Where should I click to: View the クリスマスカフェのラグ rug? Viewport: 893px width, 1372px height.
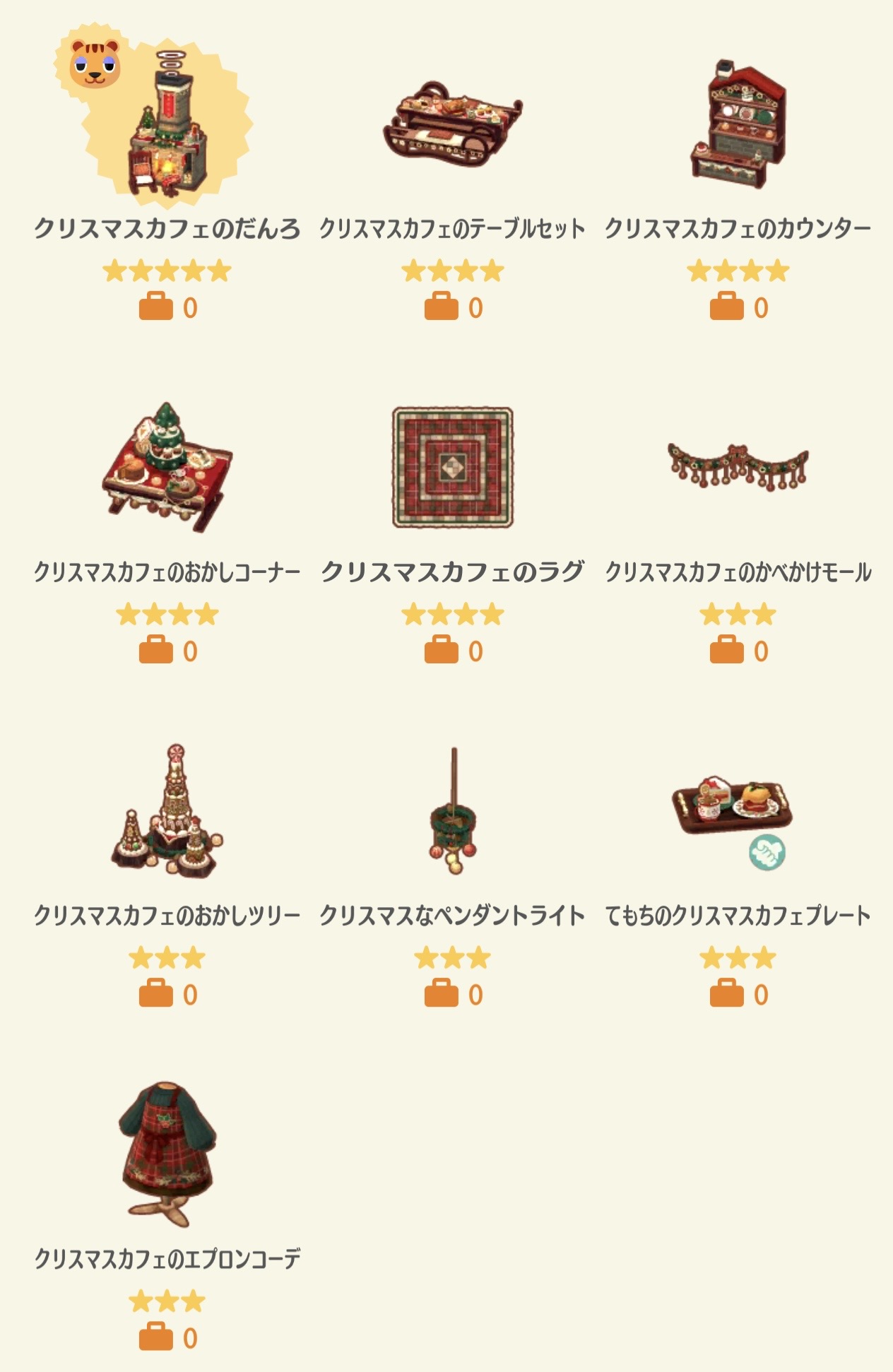452,468
